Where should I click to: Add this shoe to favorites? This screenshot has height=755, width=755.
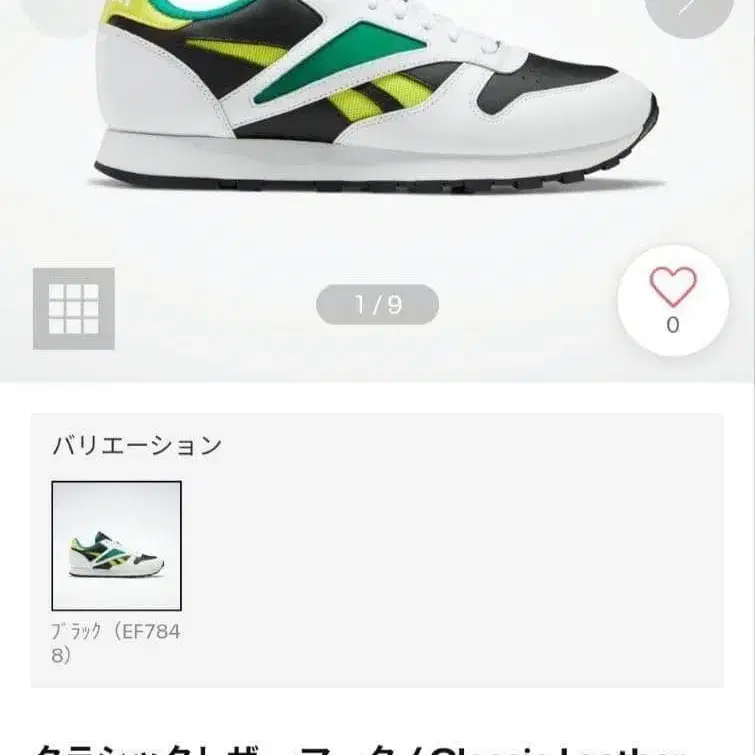(x=672, y=300)
